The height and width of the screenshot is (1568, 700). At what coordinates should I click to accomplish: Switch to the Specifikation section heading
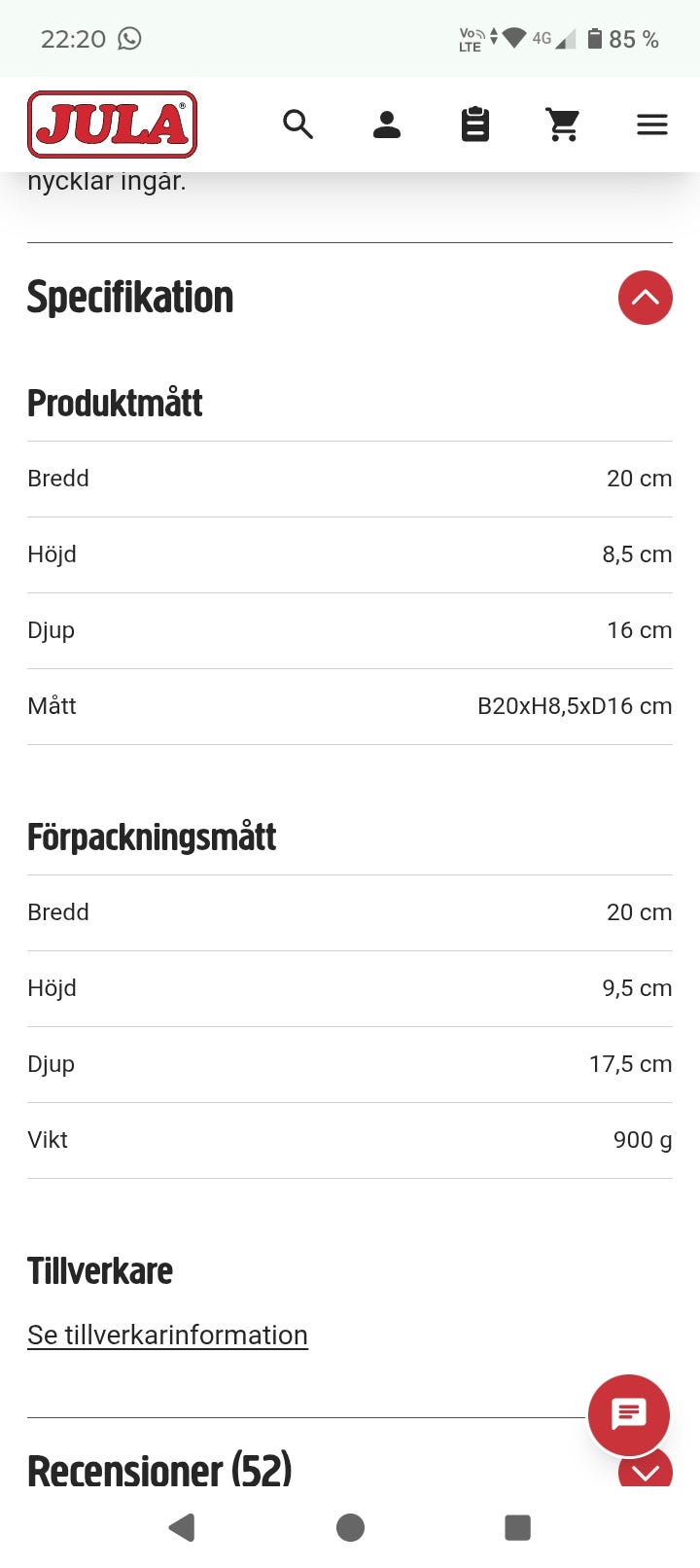pos(130,298)
